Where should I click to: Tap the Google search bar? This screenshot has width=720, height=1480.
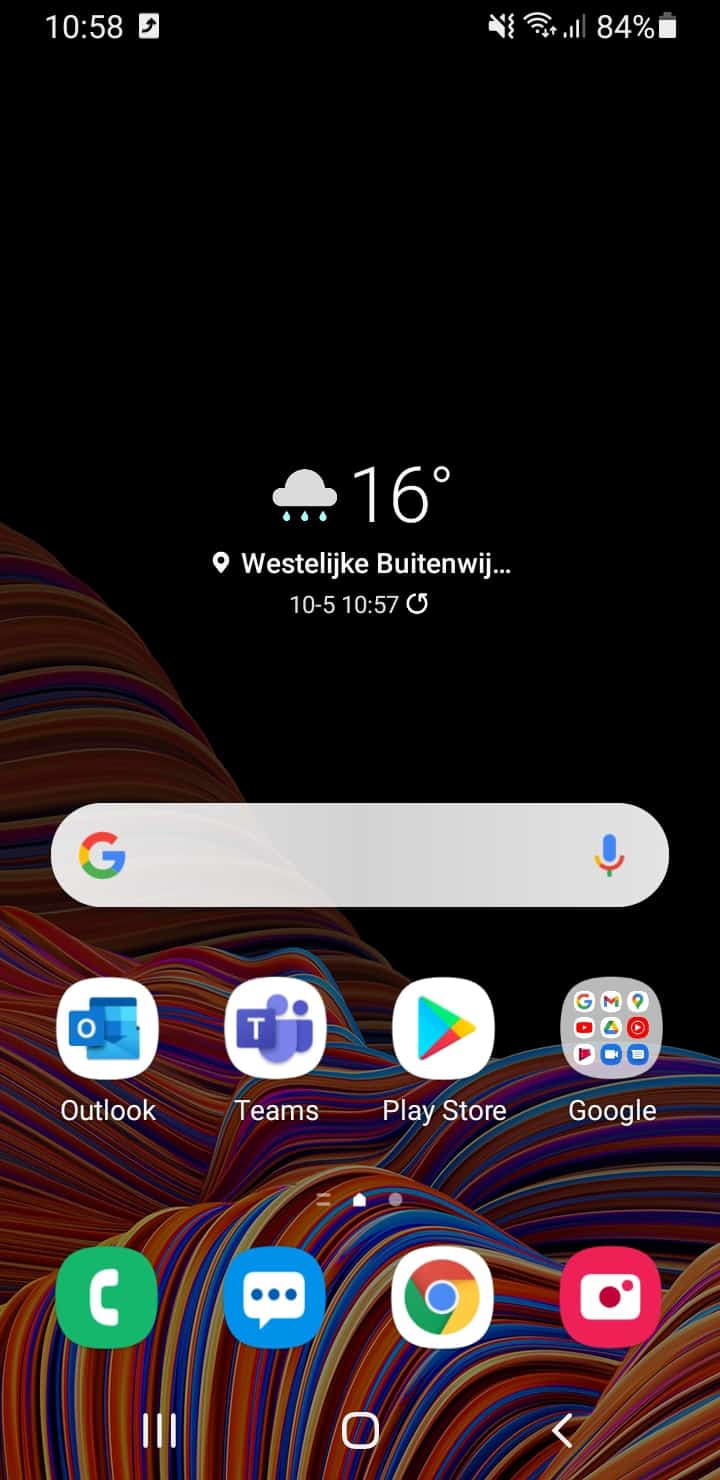point(360,855)
